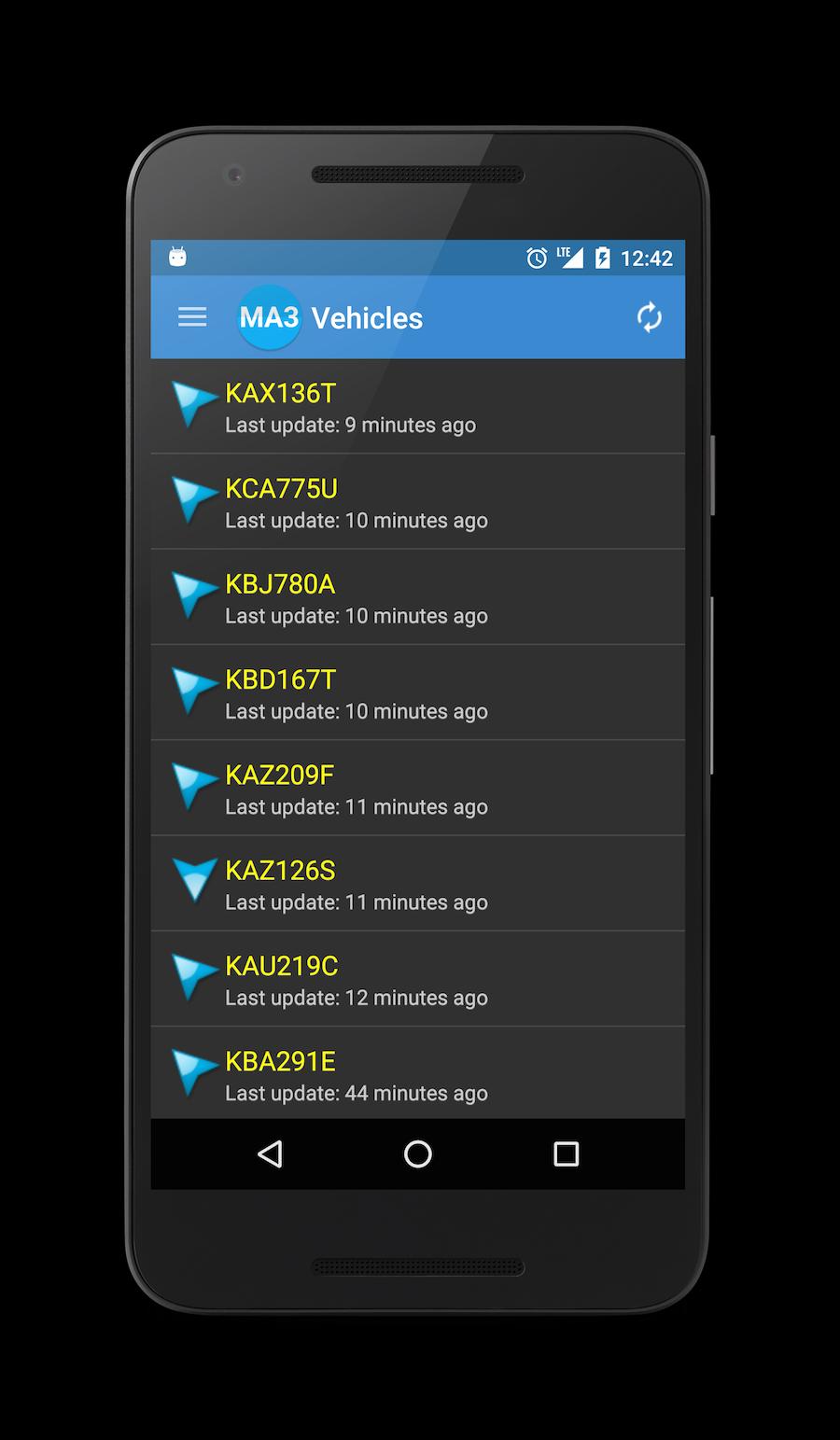Tap the system home button
840x1440 pixels.
click(x=418, y=1154)
